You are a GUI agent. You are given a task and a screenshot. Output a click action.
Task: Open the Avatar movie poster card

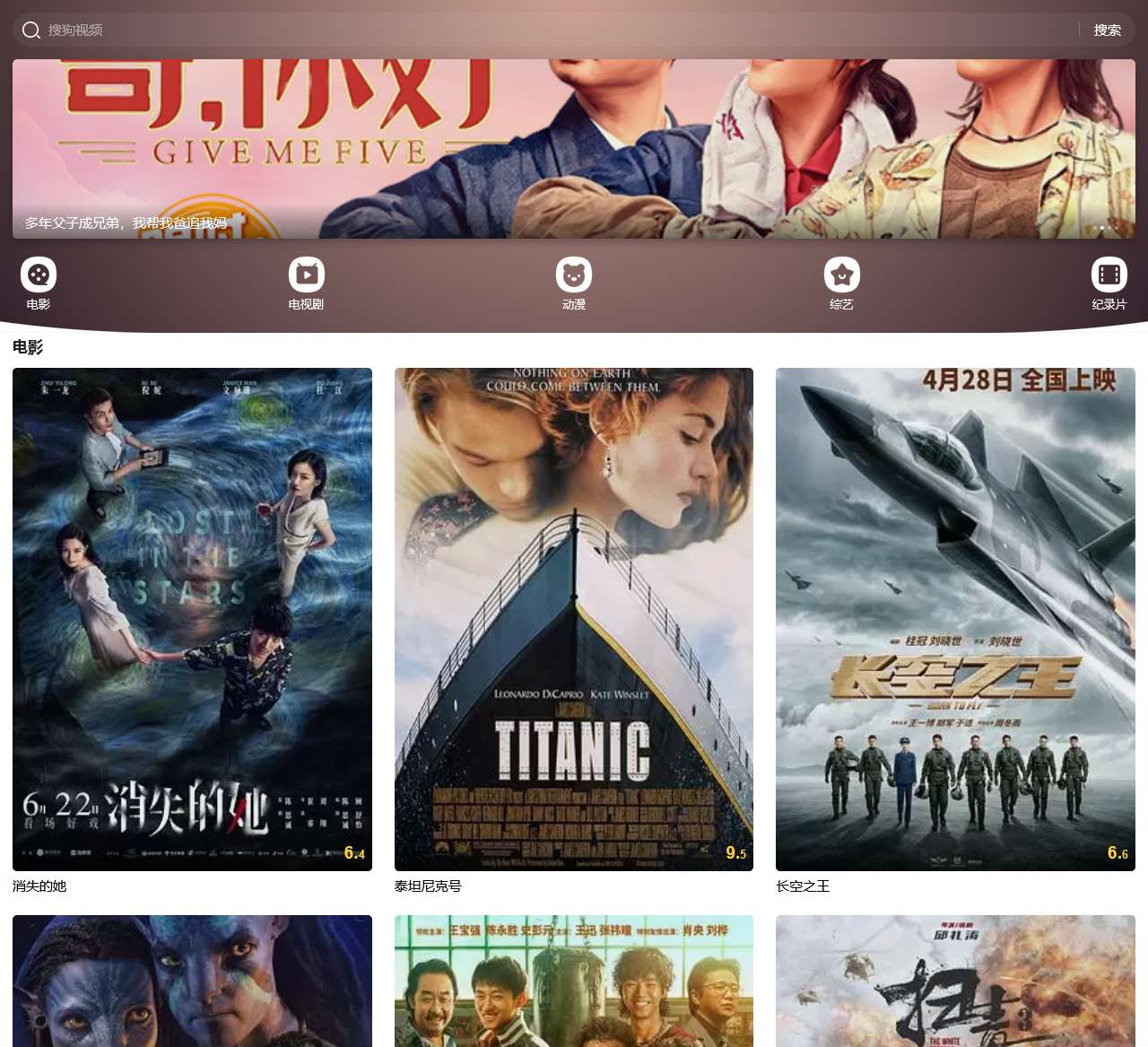192,981
